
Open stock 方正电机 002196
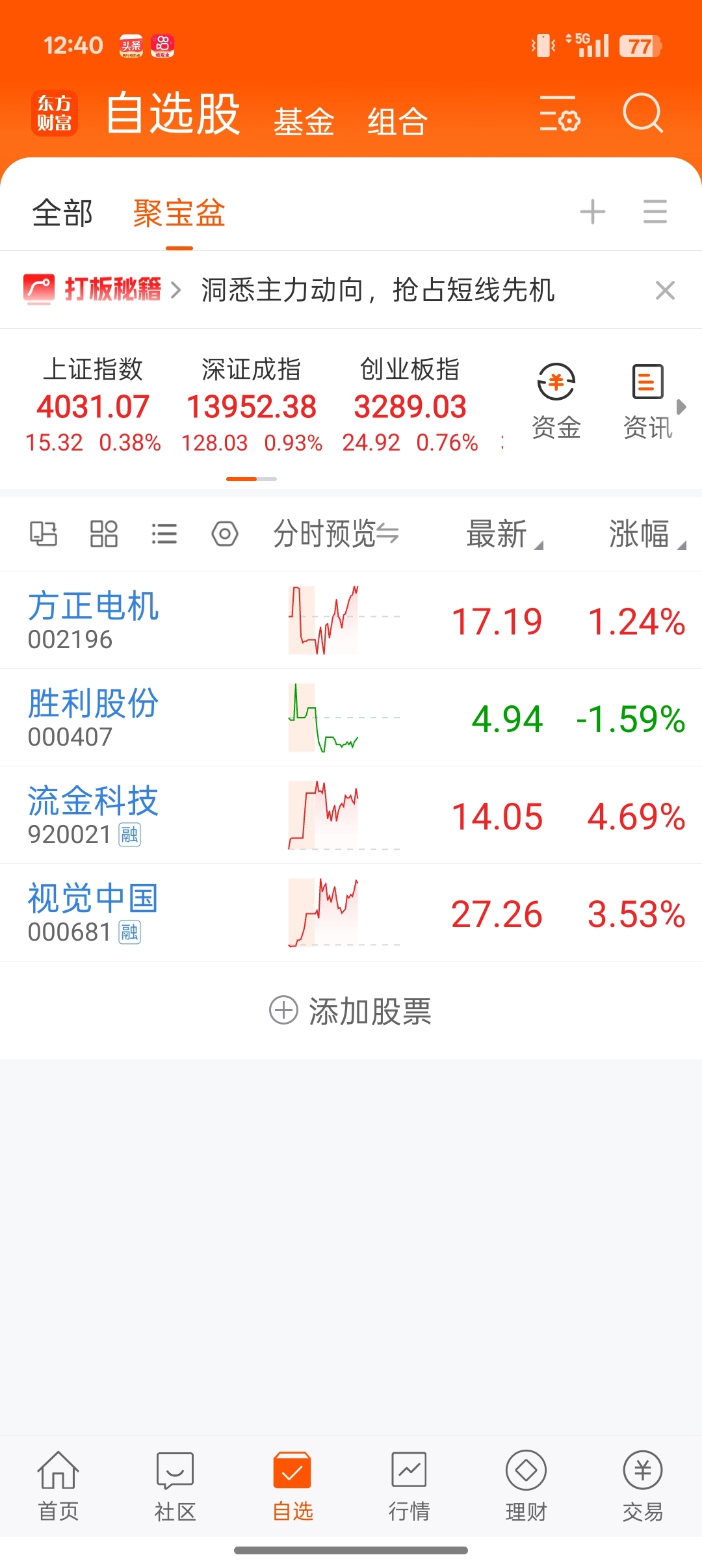(351, 620)
